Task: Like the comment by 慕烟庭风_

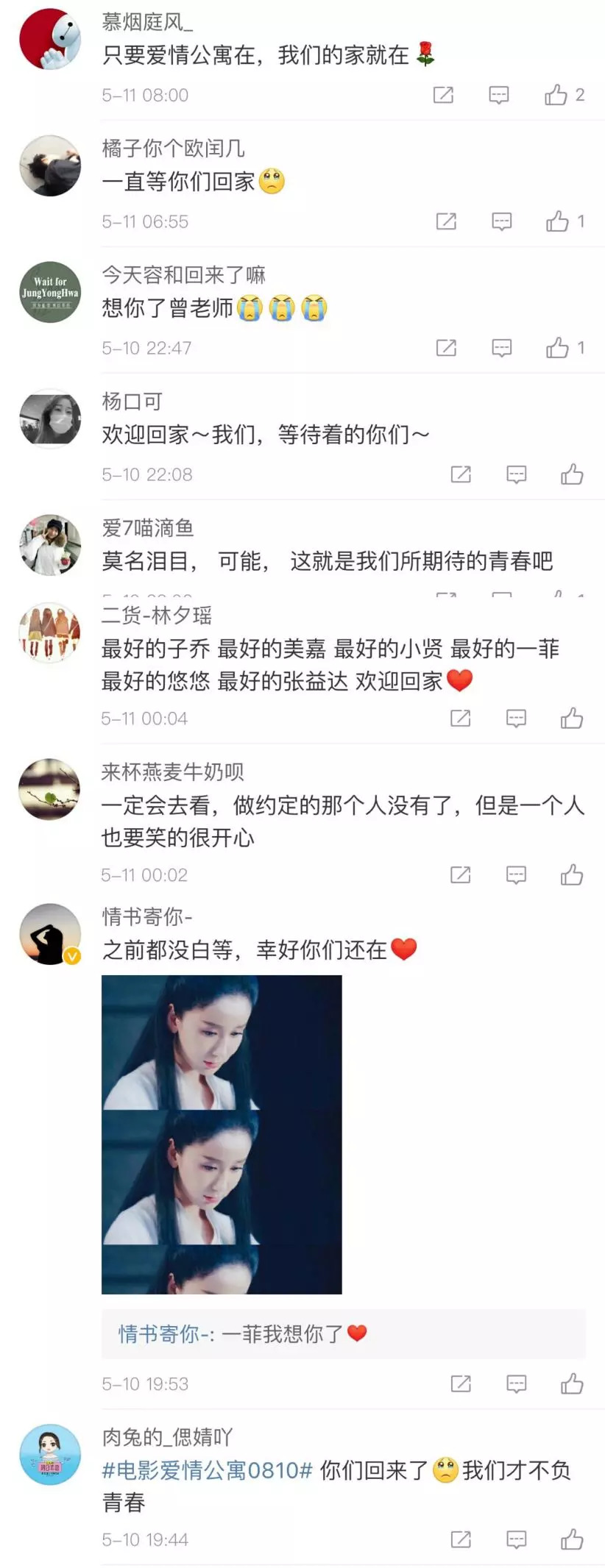Action: (x=556, y=95)
